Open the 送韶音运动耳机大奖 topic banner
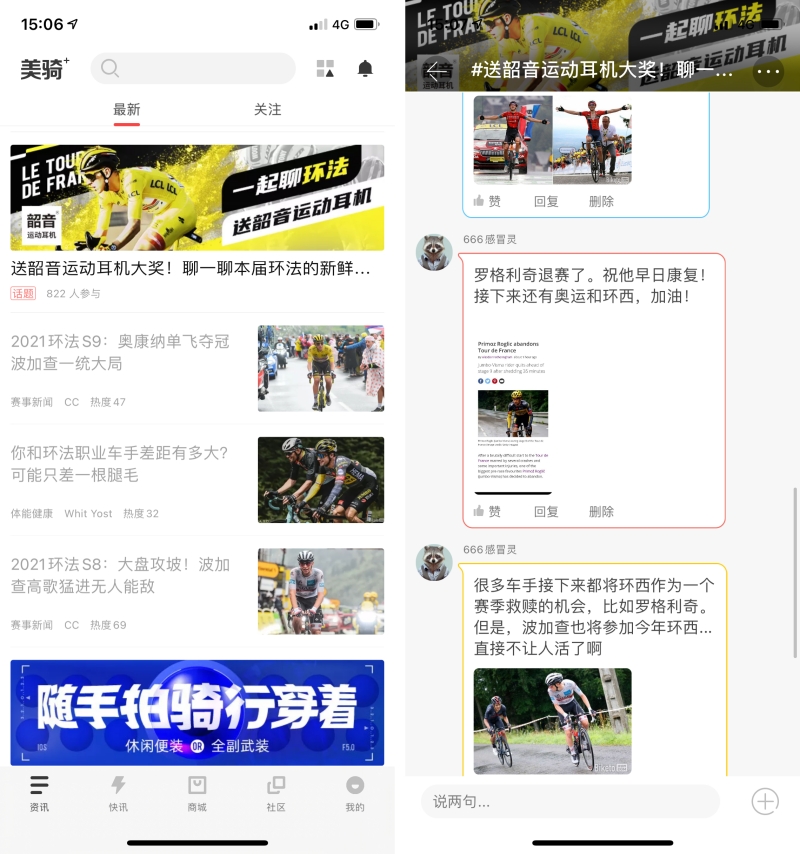800x854 pixels. click(x=197, y=197)
